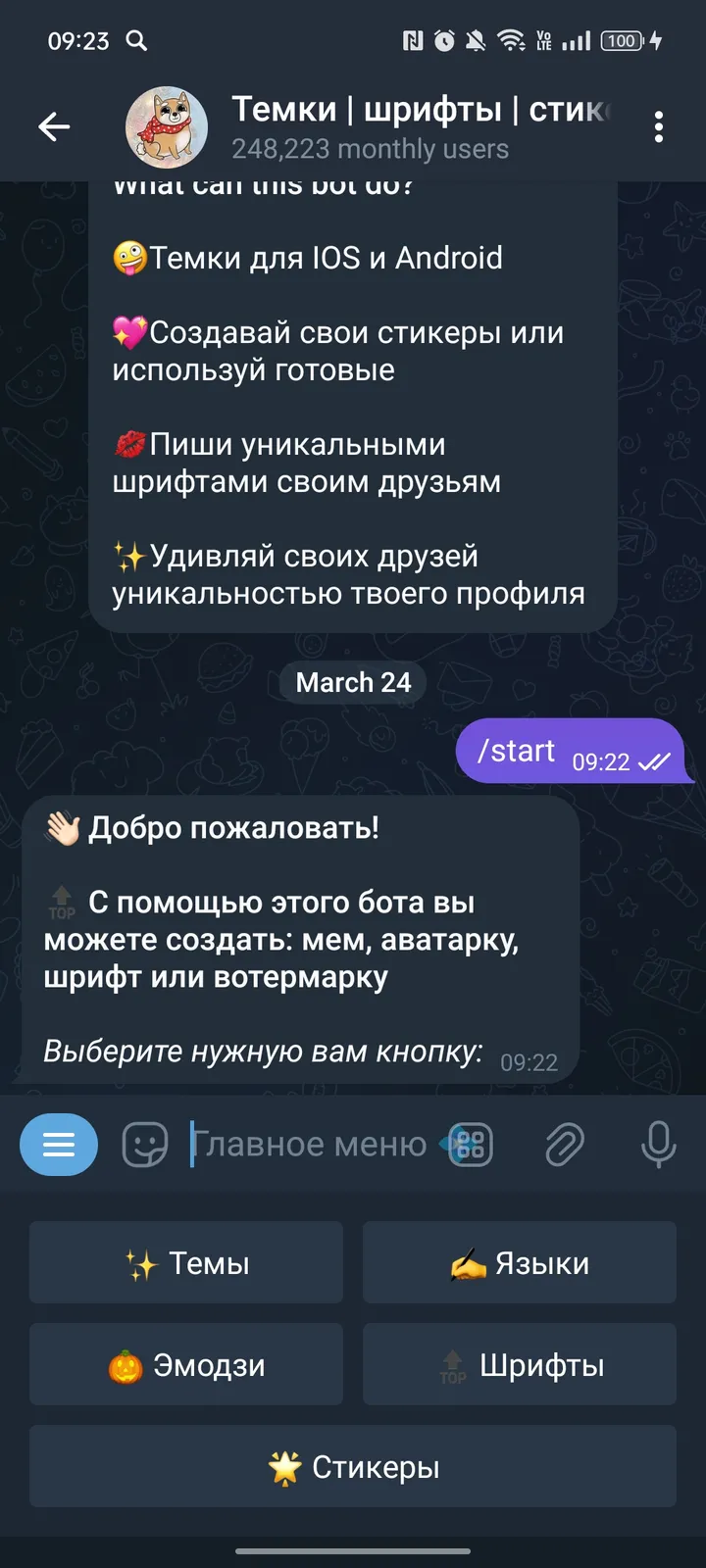Tap the March 24 date label
Image resolution: width=706 pixels, height=1568 pixels.
click(352, 682)
